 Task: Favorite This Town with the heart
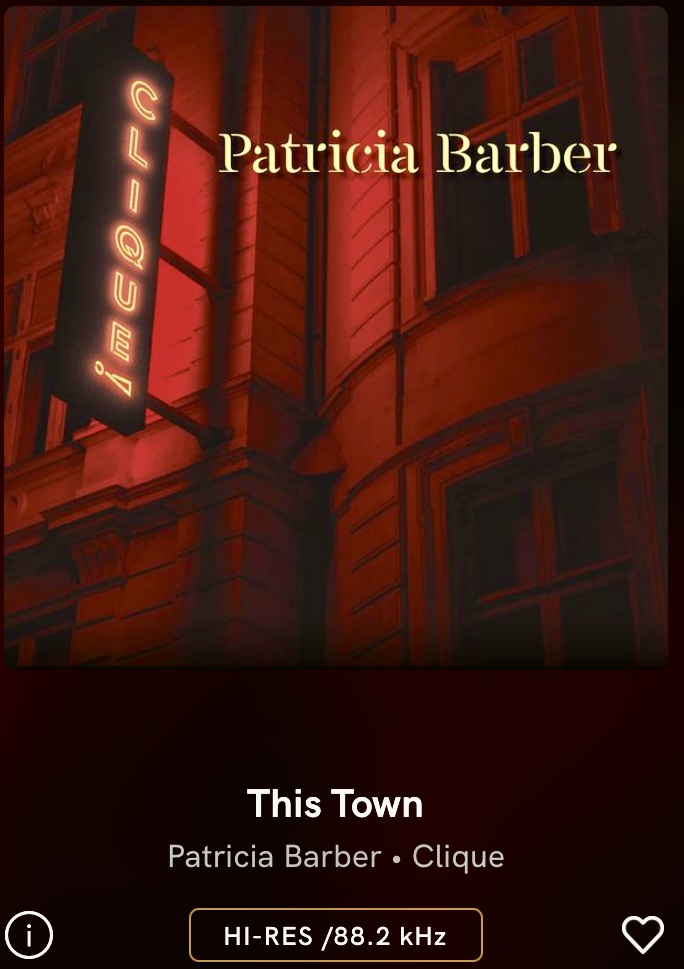[642, 935]
